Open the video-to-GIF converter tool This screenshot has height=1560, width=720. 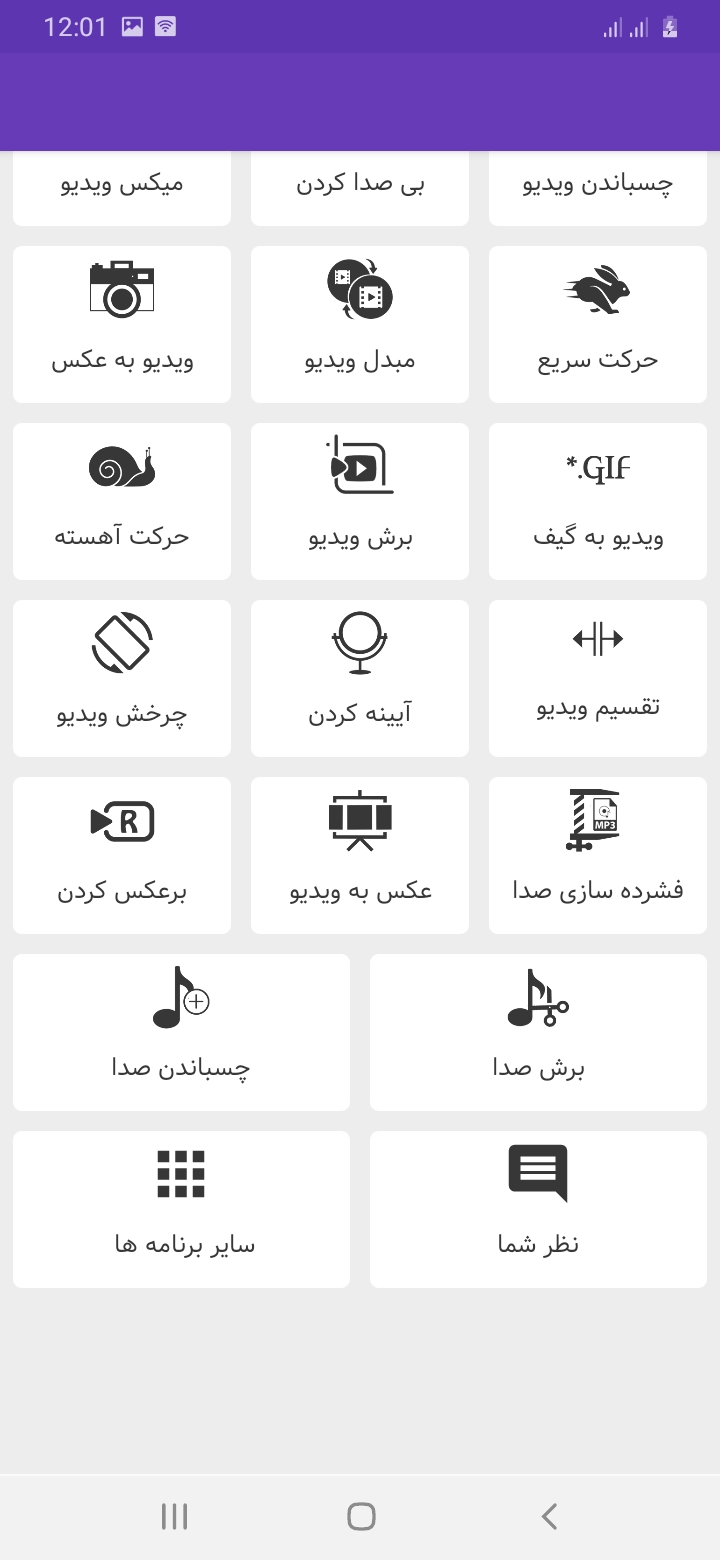(597, 500)
